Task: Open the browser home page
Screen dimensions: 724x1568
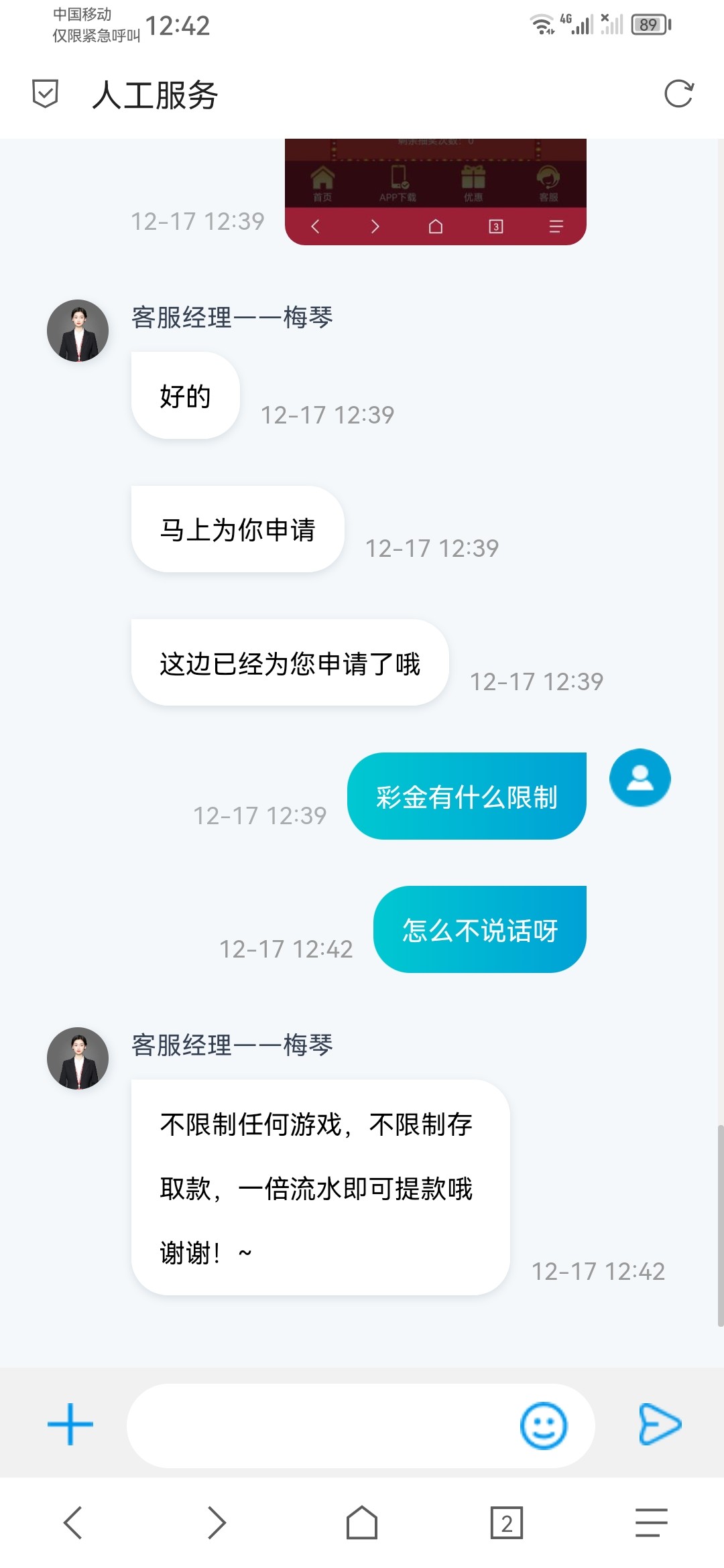Action: 362,1522
